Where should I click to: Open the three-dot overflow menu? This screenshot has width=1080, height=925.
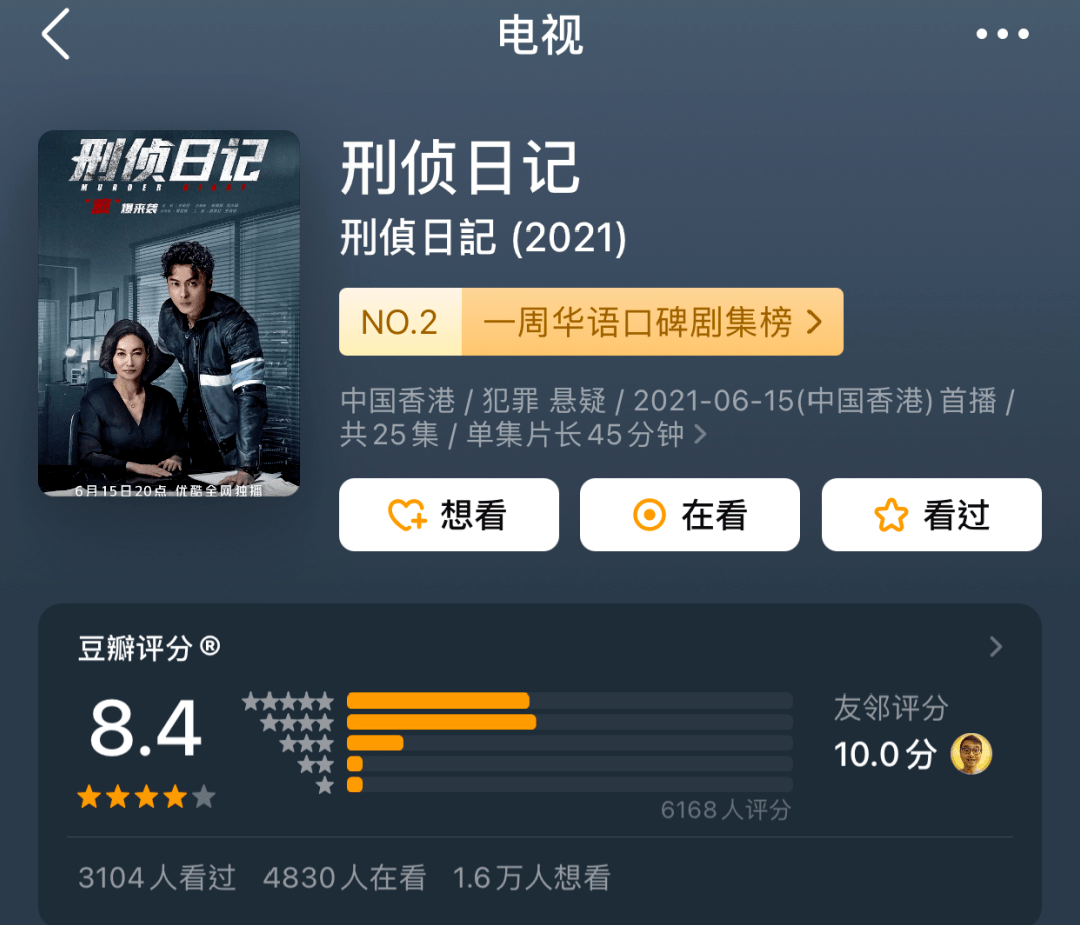(x=1002, y=34)
